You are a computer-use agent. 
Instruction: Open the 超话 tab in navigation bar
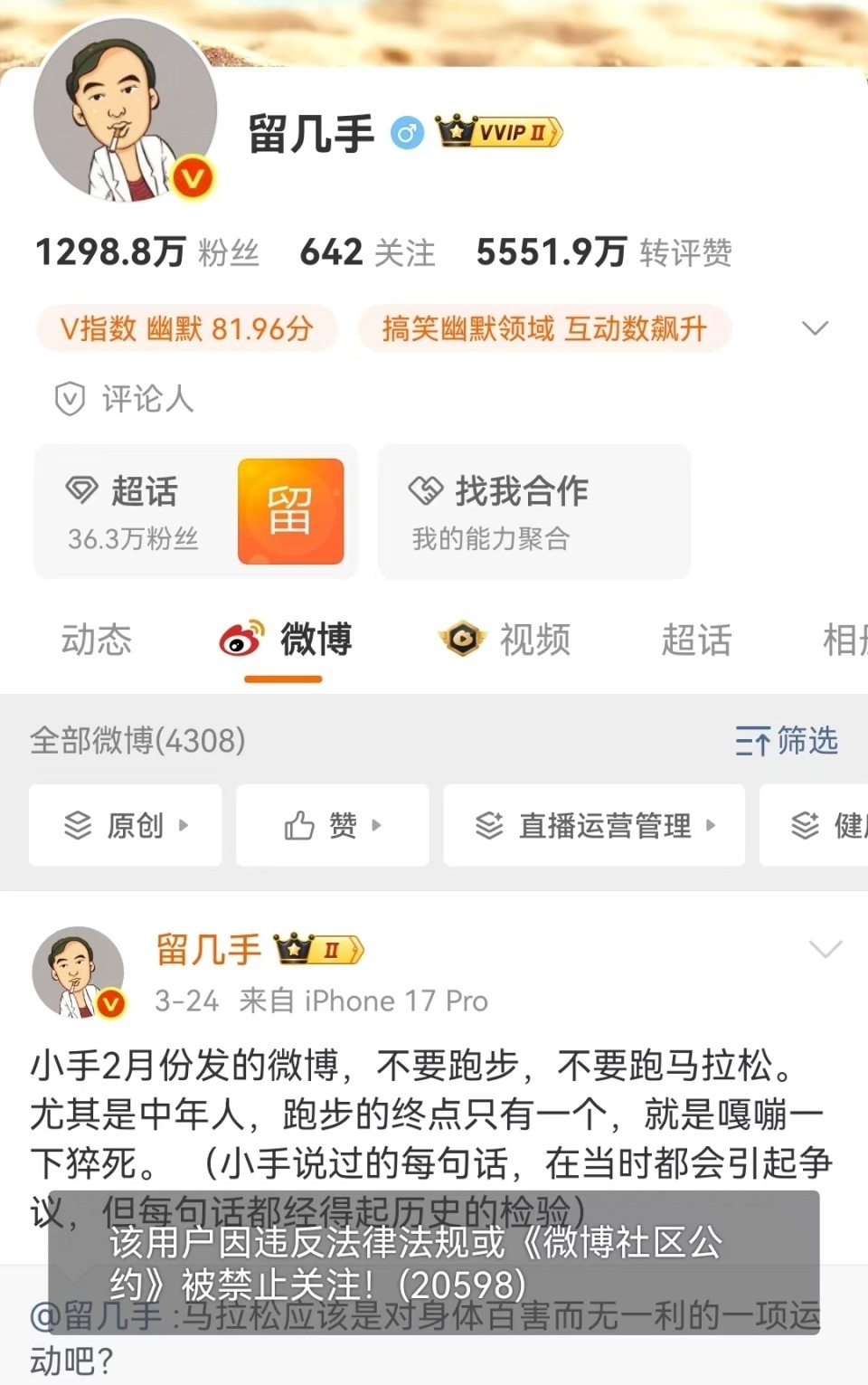click(698, 640)
